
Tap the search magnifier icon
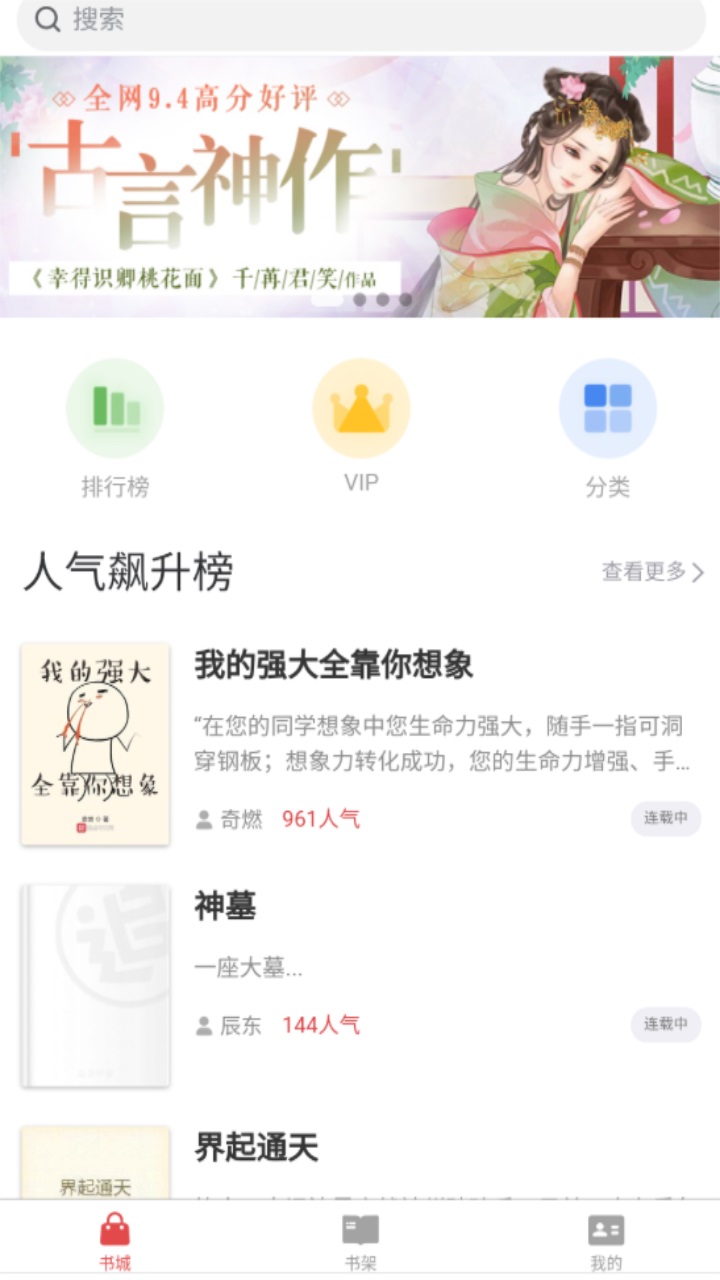click(x=47, y=20)
